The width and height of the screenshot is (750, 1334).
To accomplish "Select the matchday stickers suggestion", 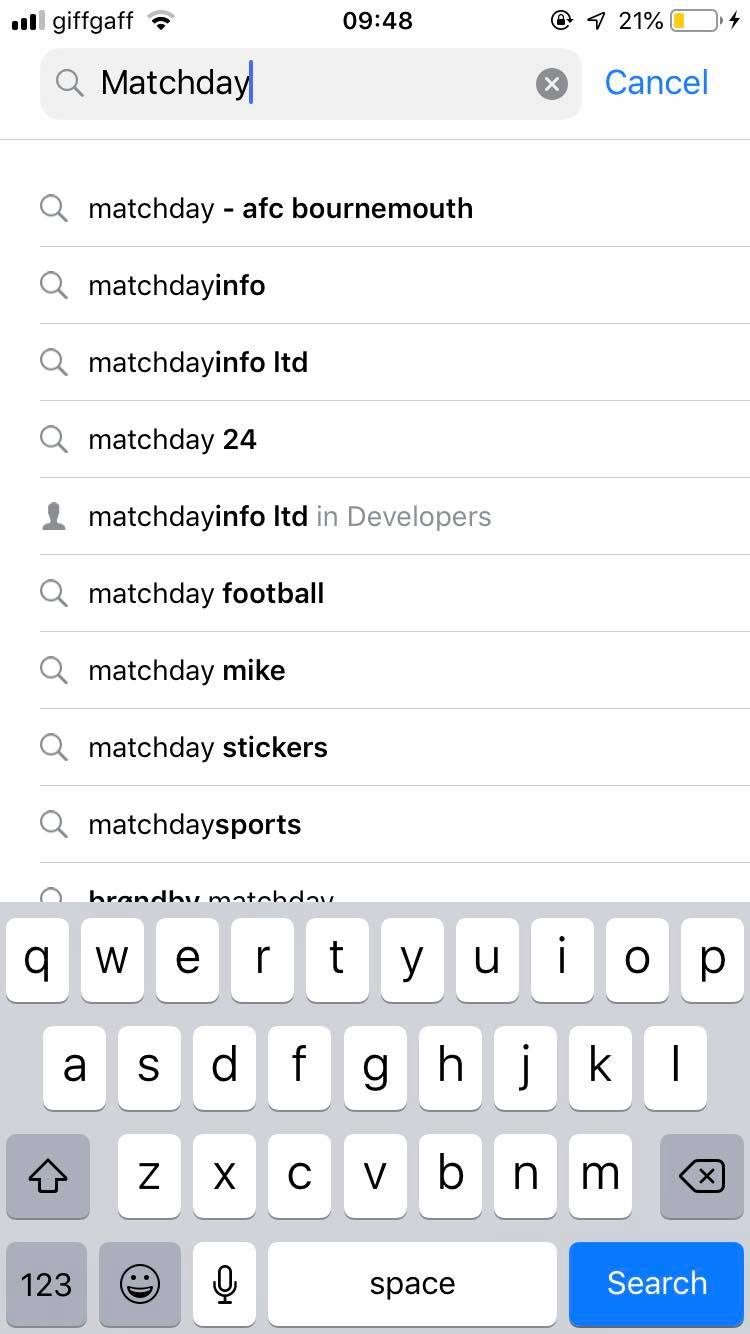I will [206, 747].
